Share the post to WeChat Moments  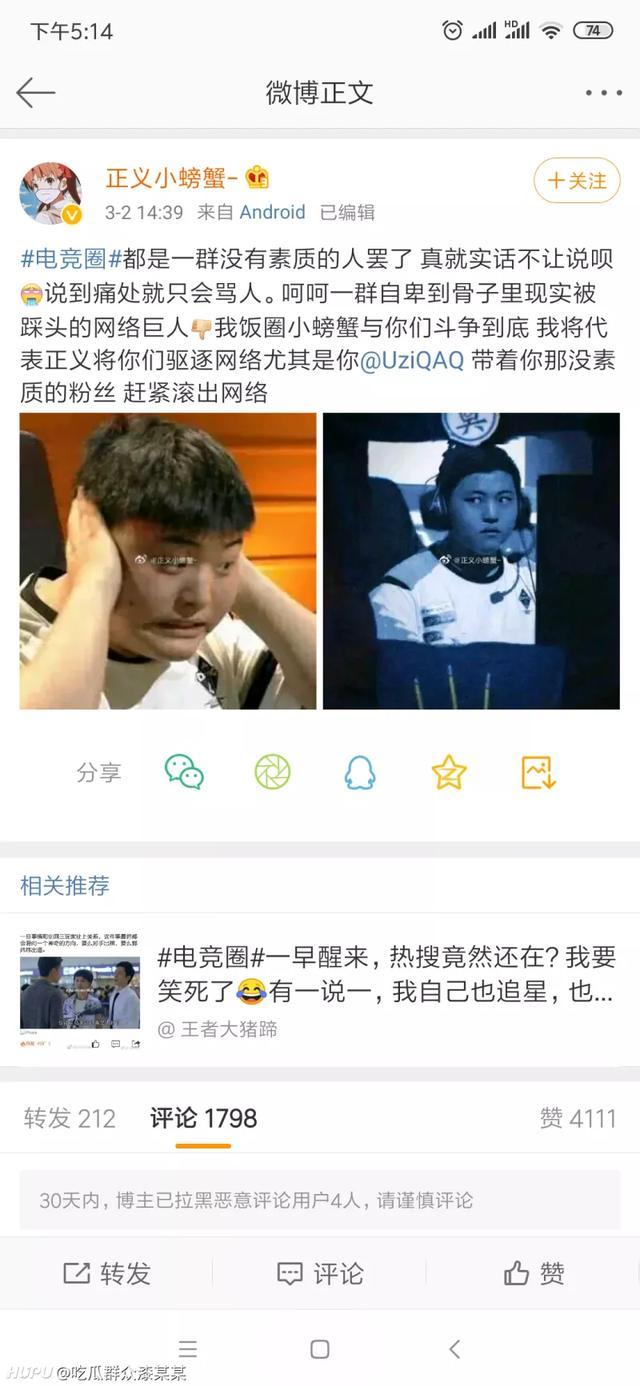[x=272, y=772]
